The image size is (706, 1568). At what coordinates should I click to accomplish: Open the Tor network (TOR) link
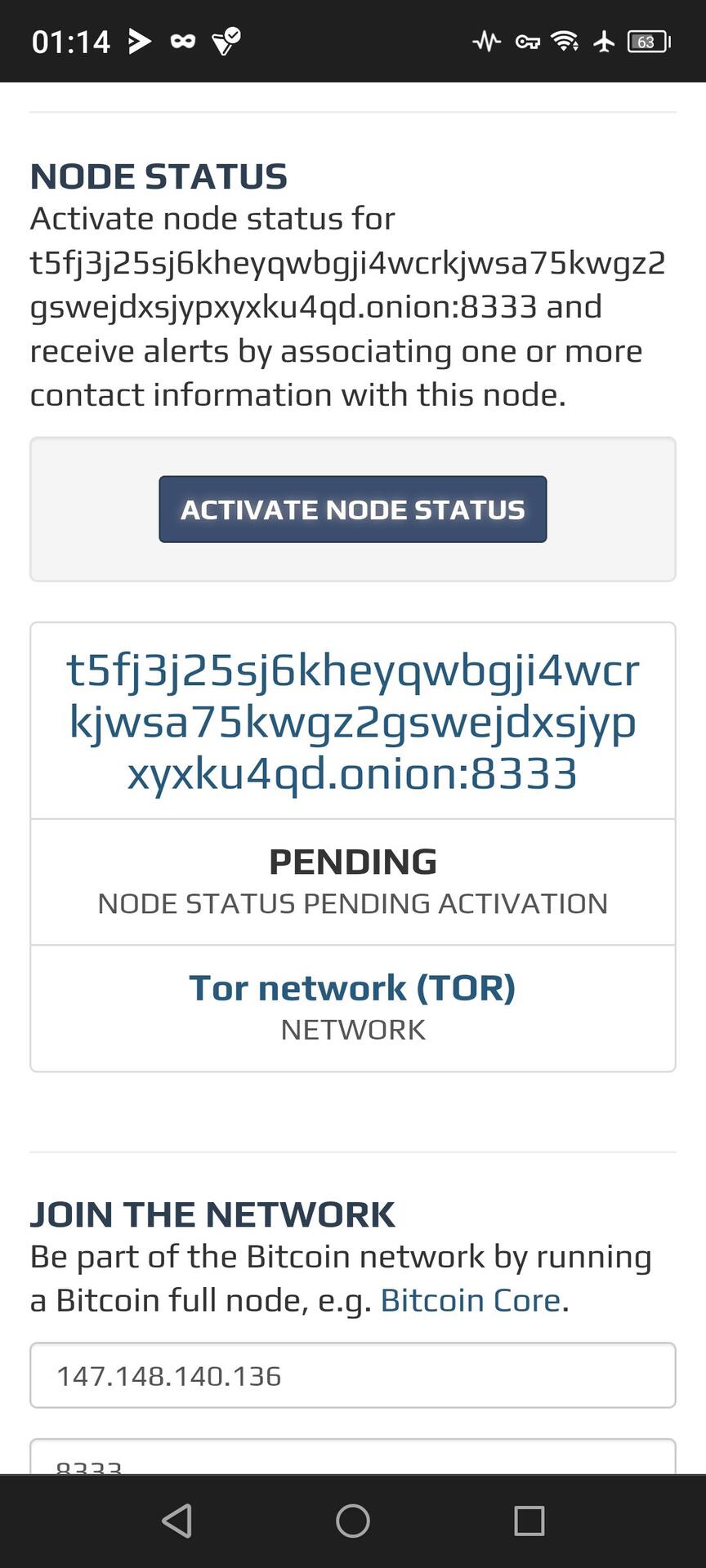click(352, 987)
